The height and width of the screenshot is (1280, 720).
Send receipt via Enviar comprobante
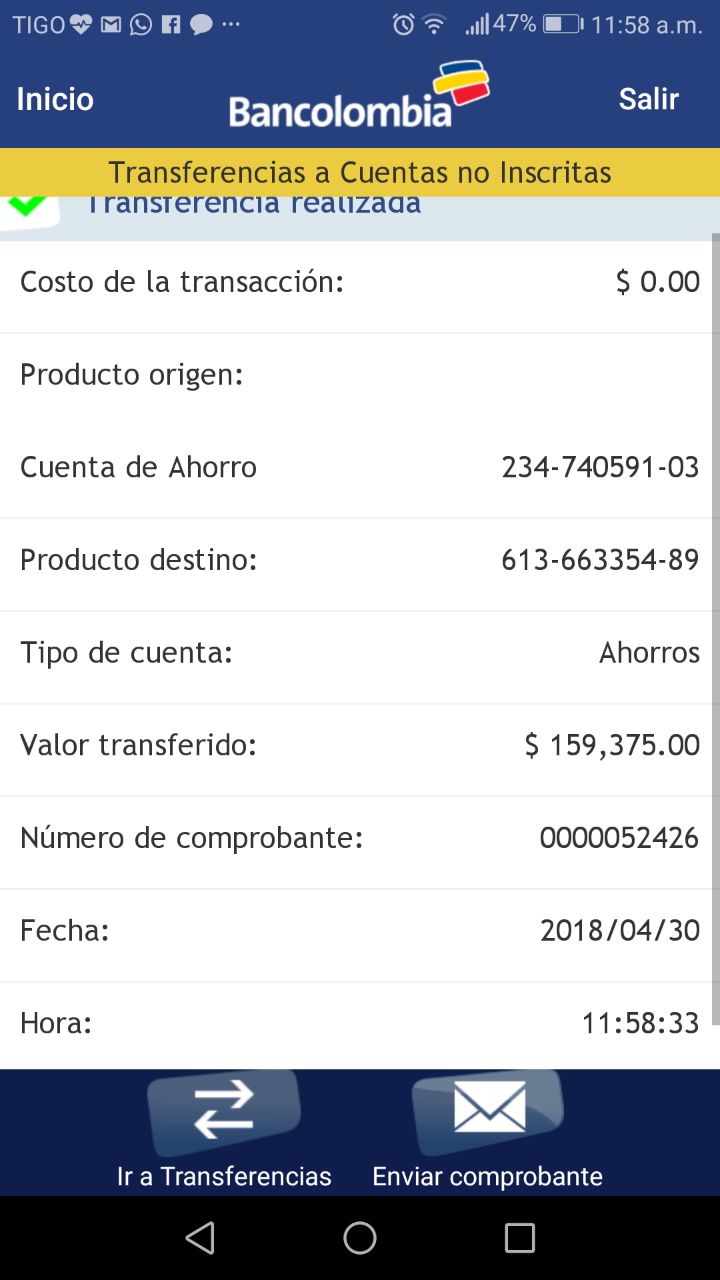(x=488, y=1132)
